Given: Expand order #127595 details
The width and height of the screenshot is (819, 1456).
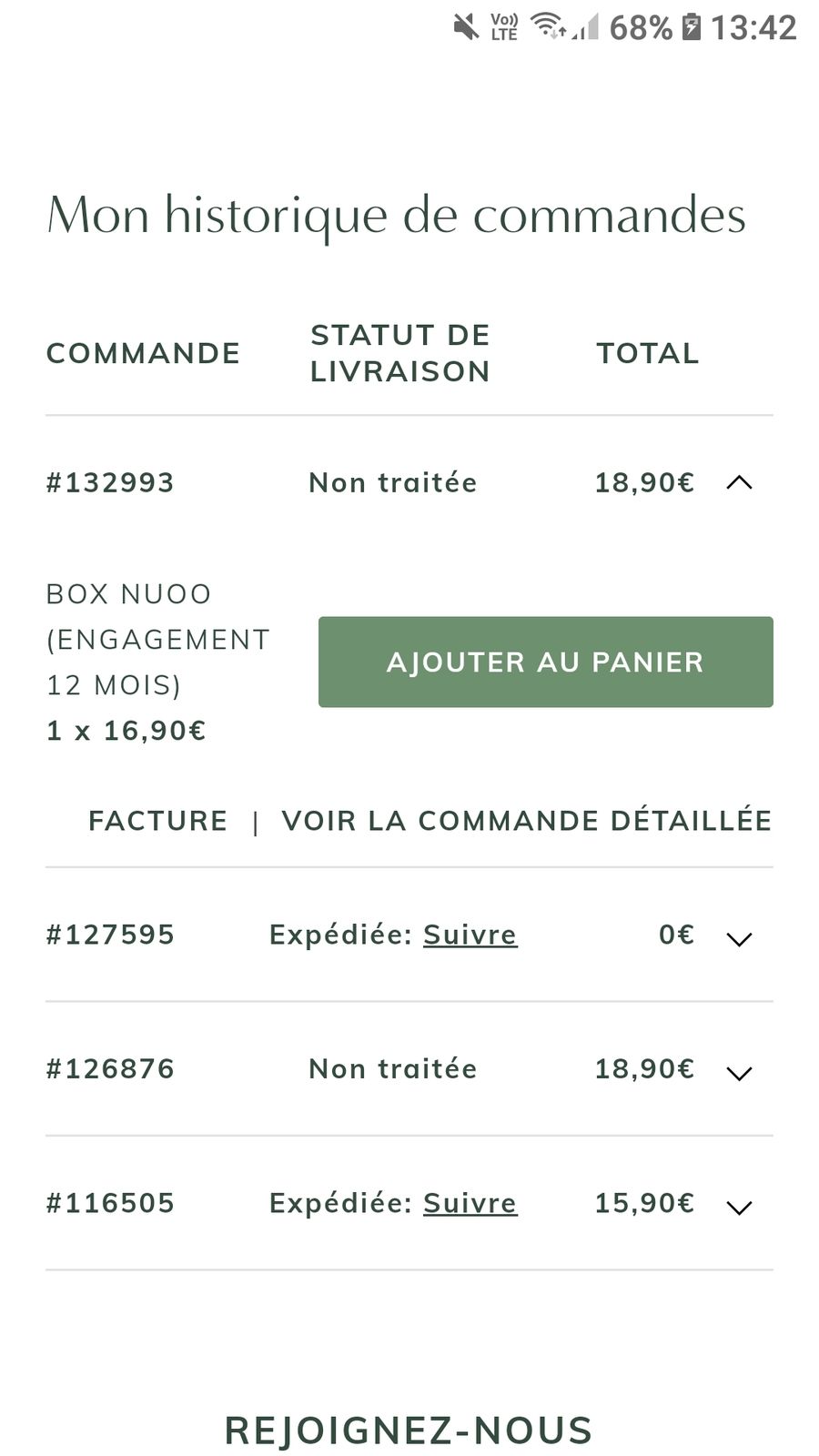Looking at the screenshot, I should pos(739,939).
